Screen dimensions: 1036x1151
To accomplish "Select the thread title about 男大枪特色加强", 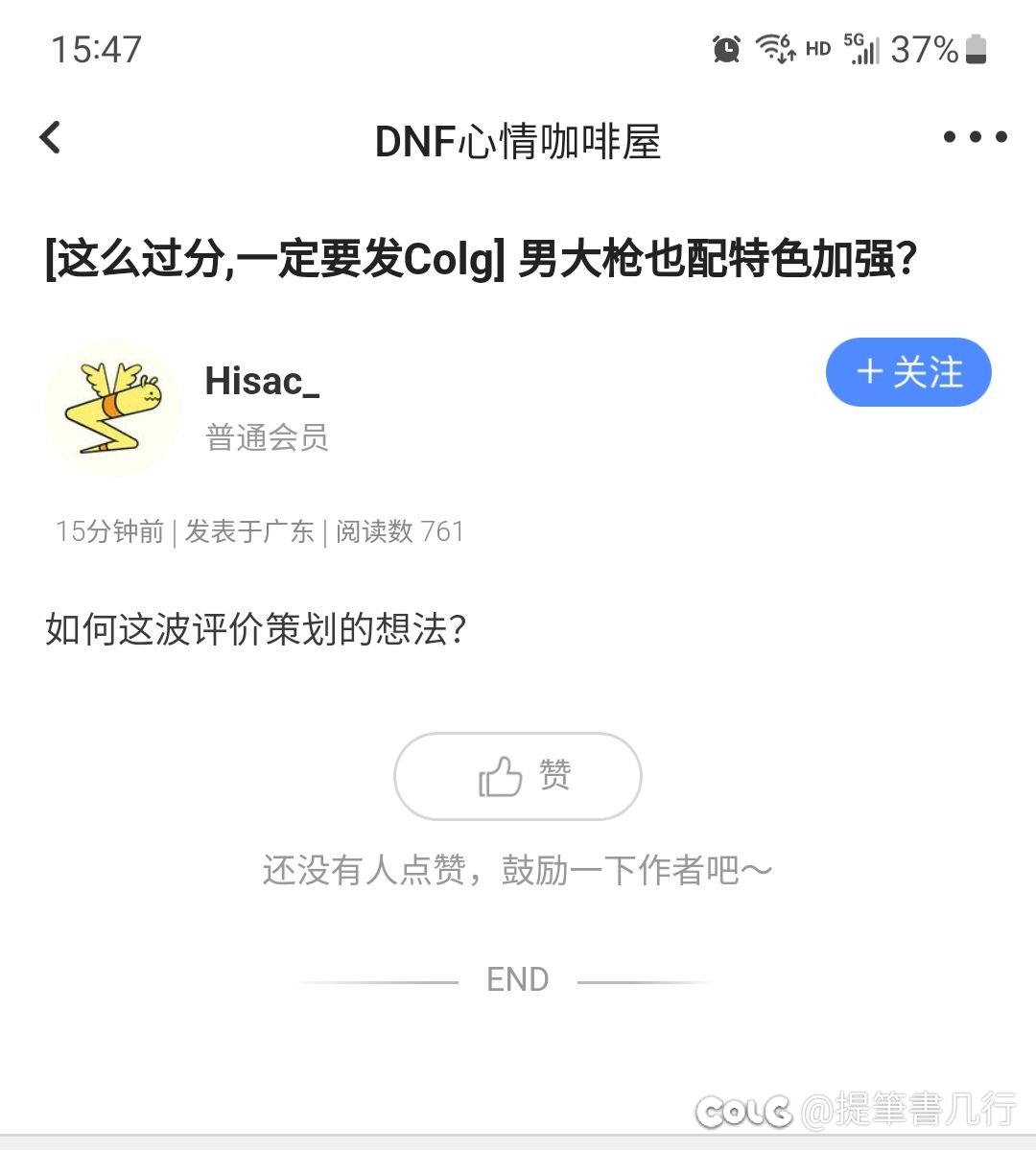I will tap(480, 255).
